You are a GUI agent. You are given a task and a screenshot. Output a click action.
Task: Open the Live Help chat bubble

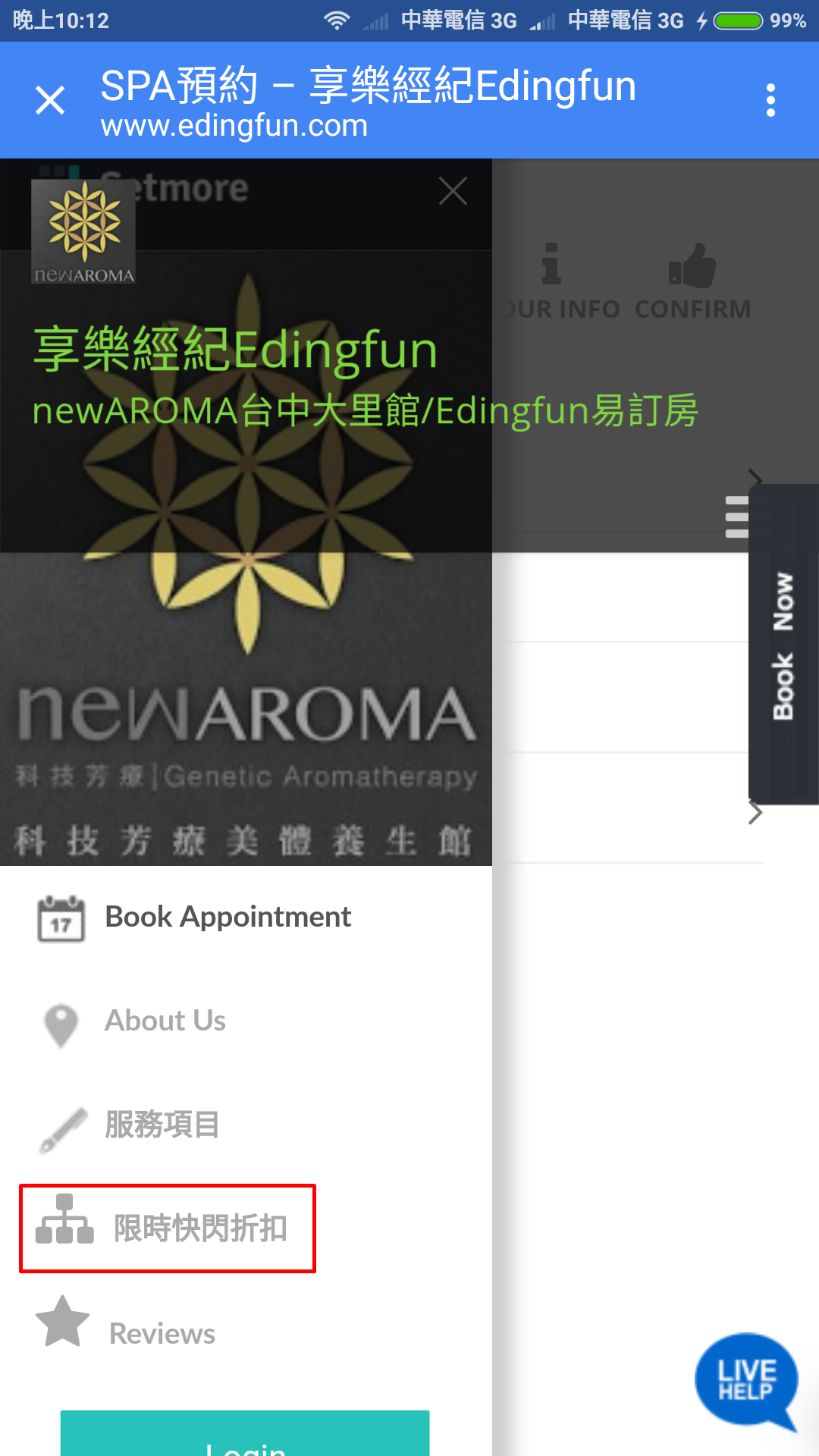pos(746,1381)
